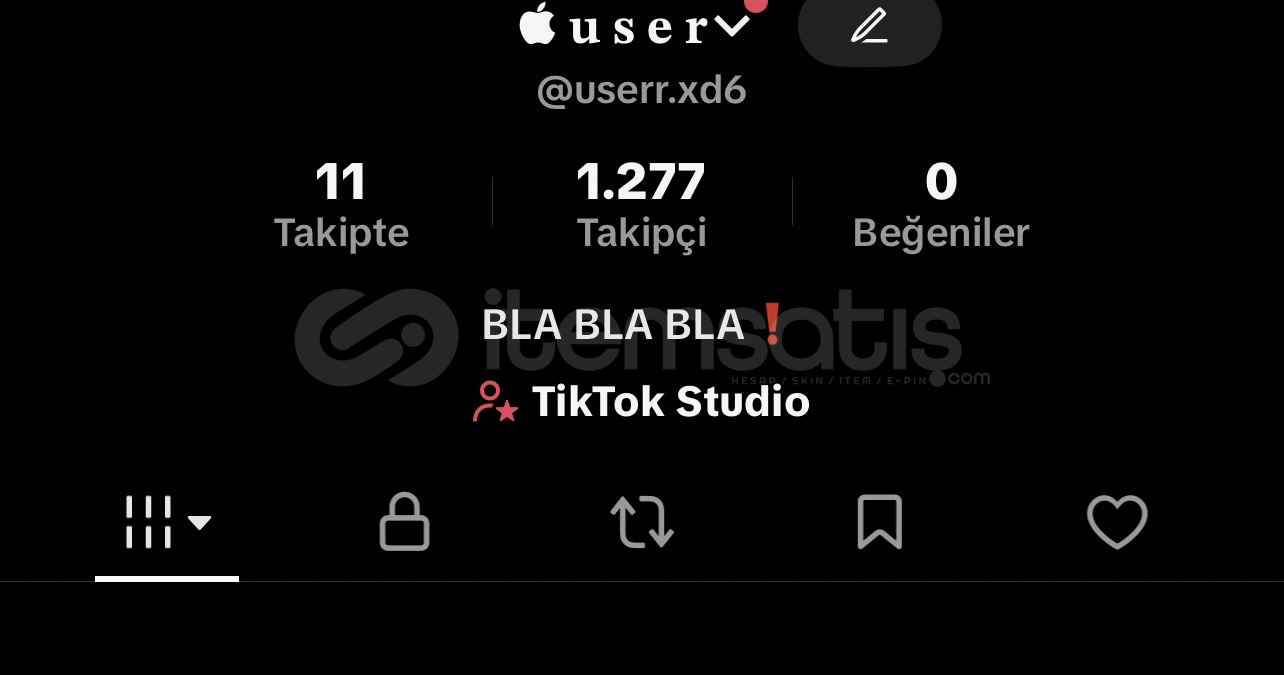The height and width of the screenshot is (675, 1284).
Task: Show saved bookmarks tab
Action: (879, 522)
